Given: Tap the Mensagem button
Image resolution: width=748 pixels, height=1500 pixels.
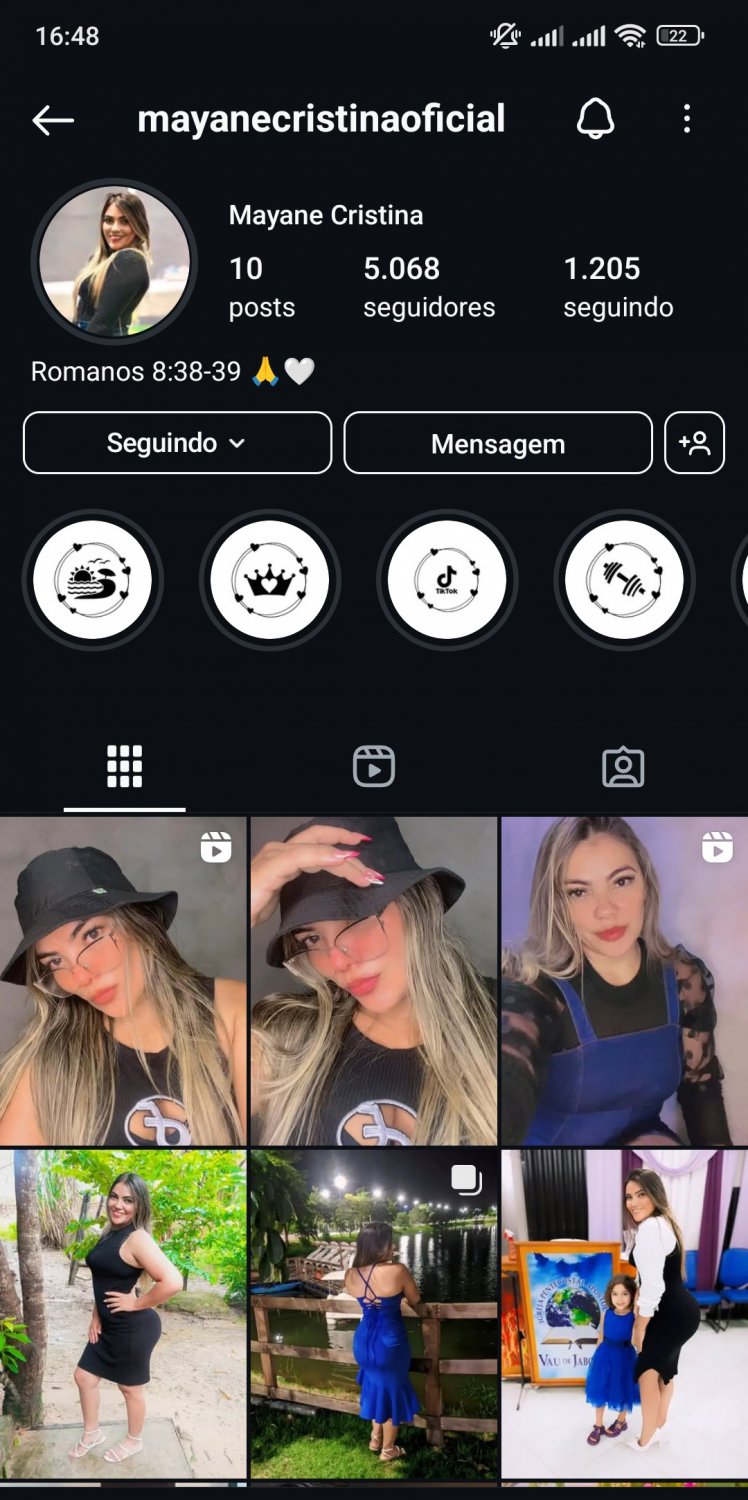Looking at the screenshot, I should [498, 443].
